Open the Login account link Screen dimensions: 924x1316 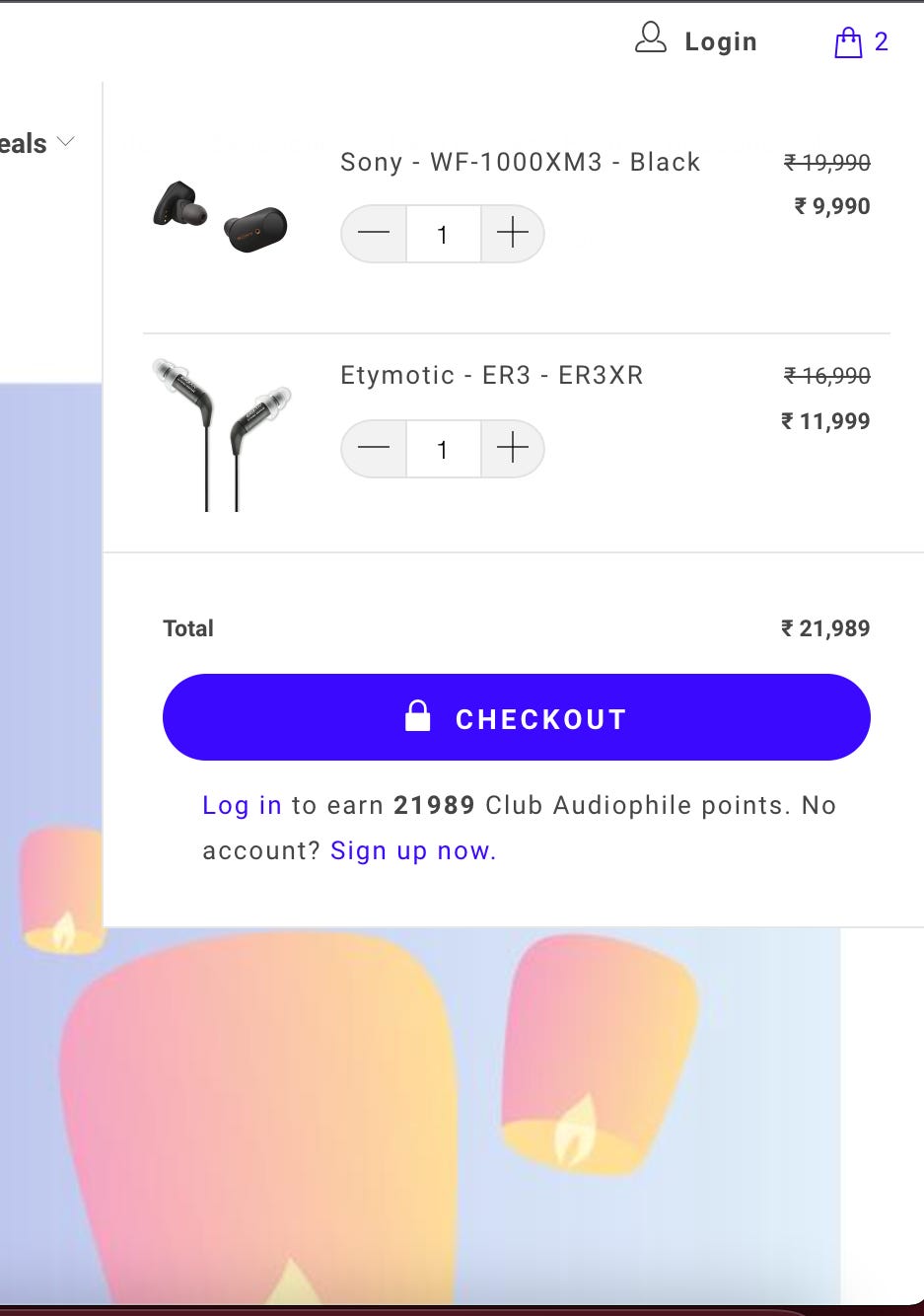[697, 41]
